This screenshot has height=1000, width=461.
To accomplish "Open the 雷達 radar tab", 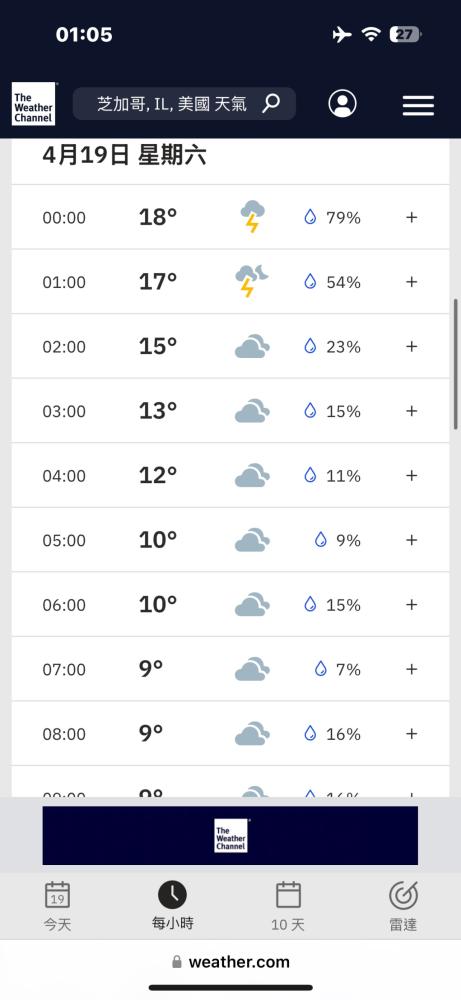I will click(404, 906).
